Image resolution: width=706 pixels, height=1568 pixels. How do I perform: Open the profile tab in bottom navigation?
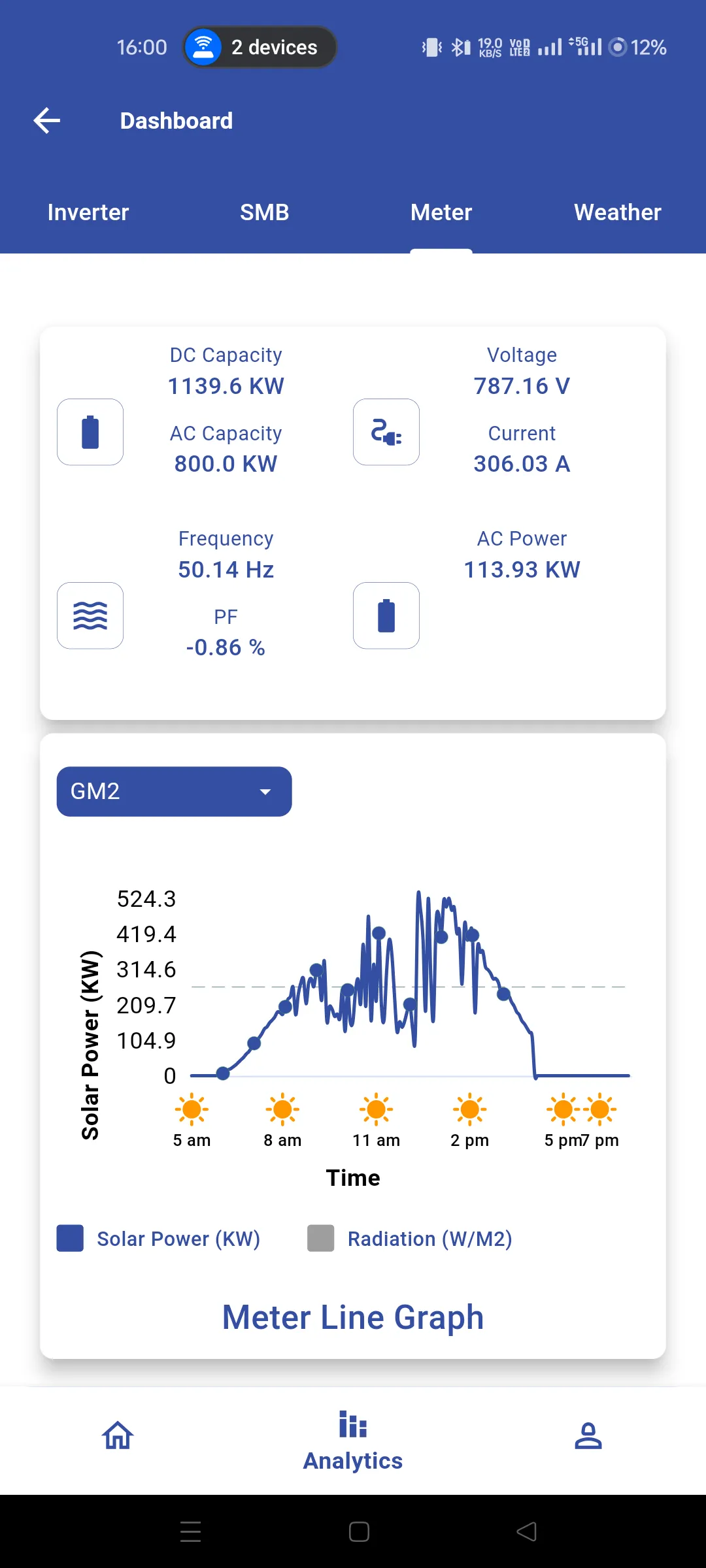click(x=588, y=1435)
